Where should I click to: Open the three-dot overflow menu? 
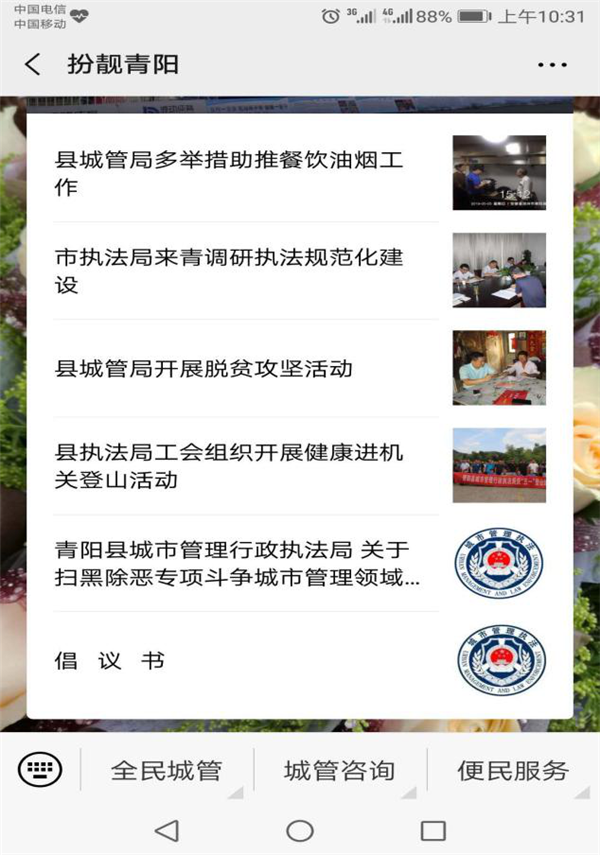[552, 65]
